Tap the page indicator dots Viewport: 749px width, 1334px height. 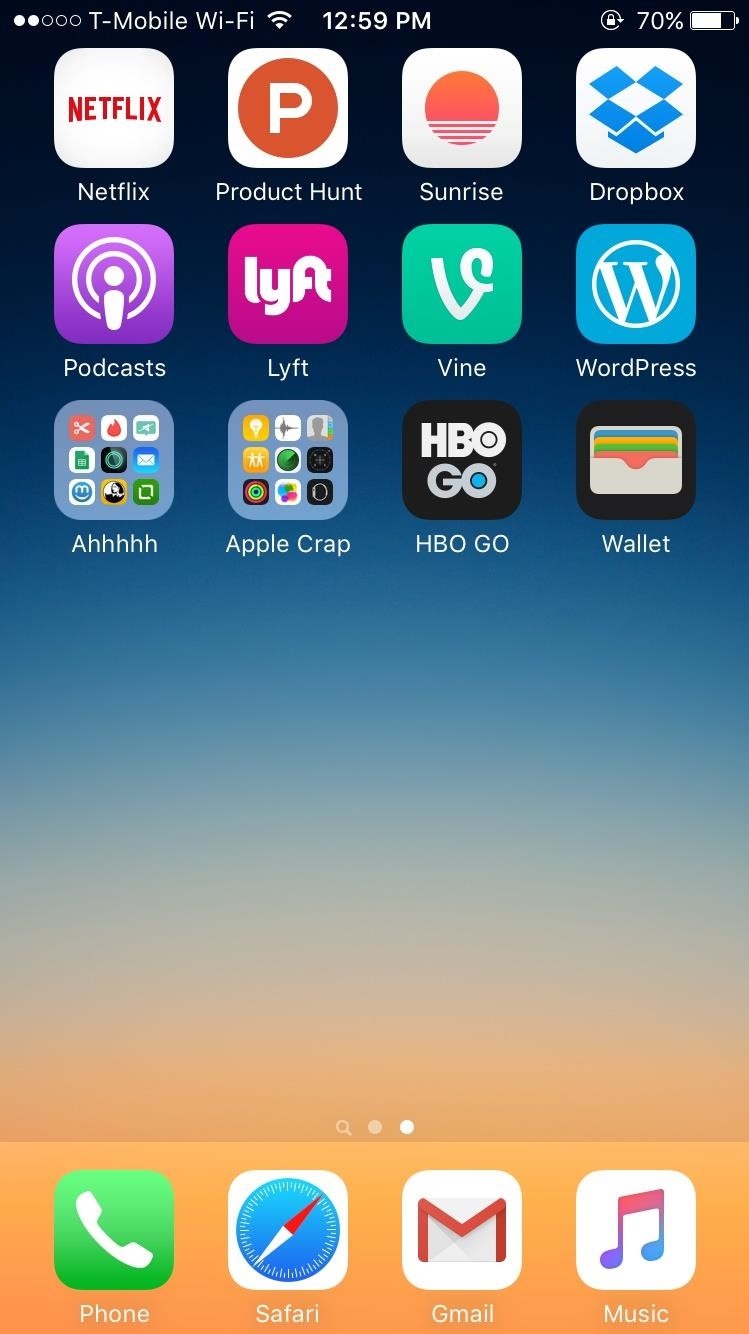point(375,1127)
